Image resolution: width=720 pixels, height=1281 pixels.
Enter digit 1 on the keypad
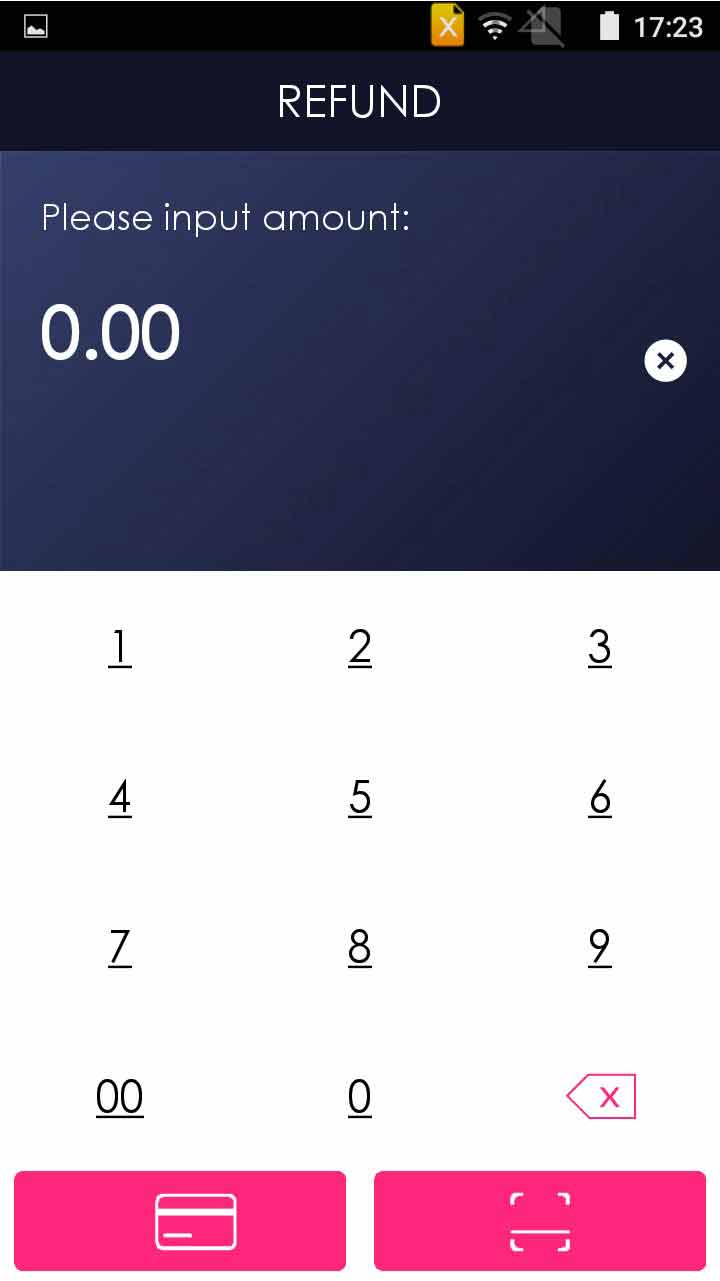coord(120,648)
